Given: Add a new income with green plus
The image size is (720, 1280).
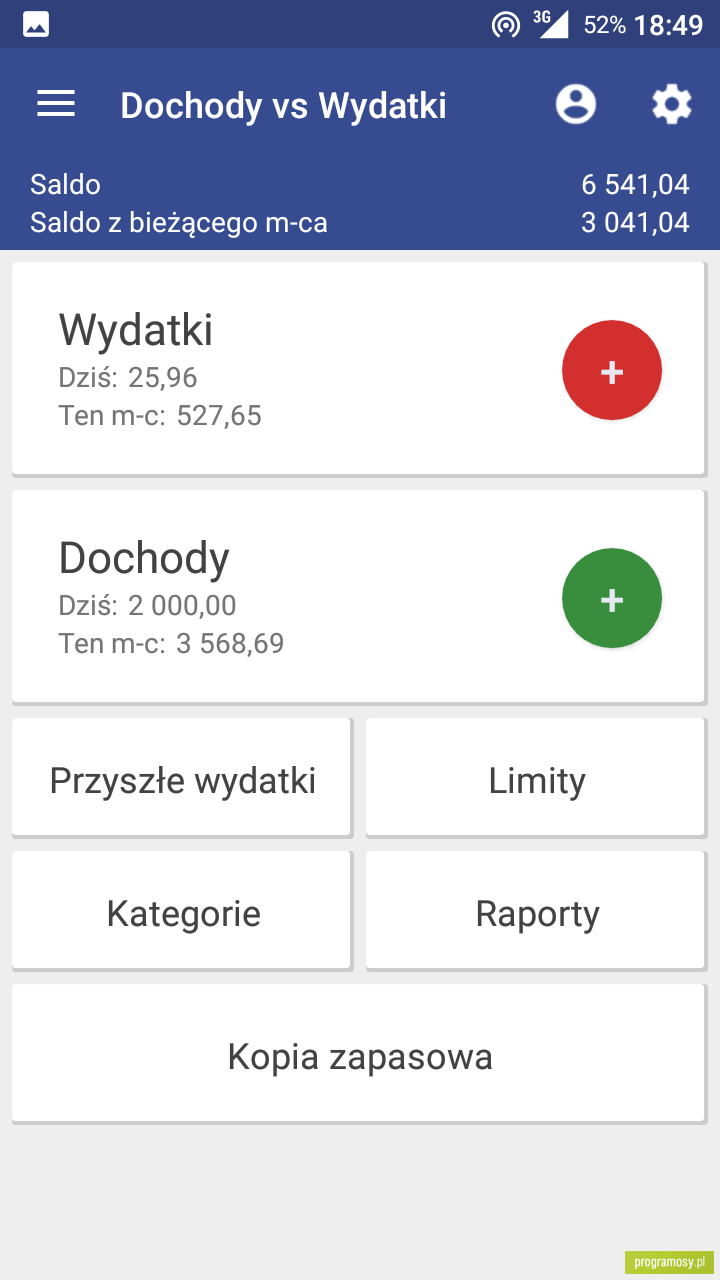Looking at the screenshot, I should pos(612,598).
